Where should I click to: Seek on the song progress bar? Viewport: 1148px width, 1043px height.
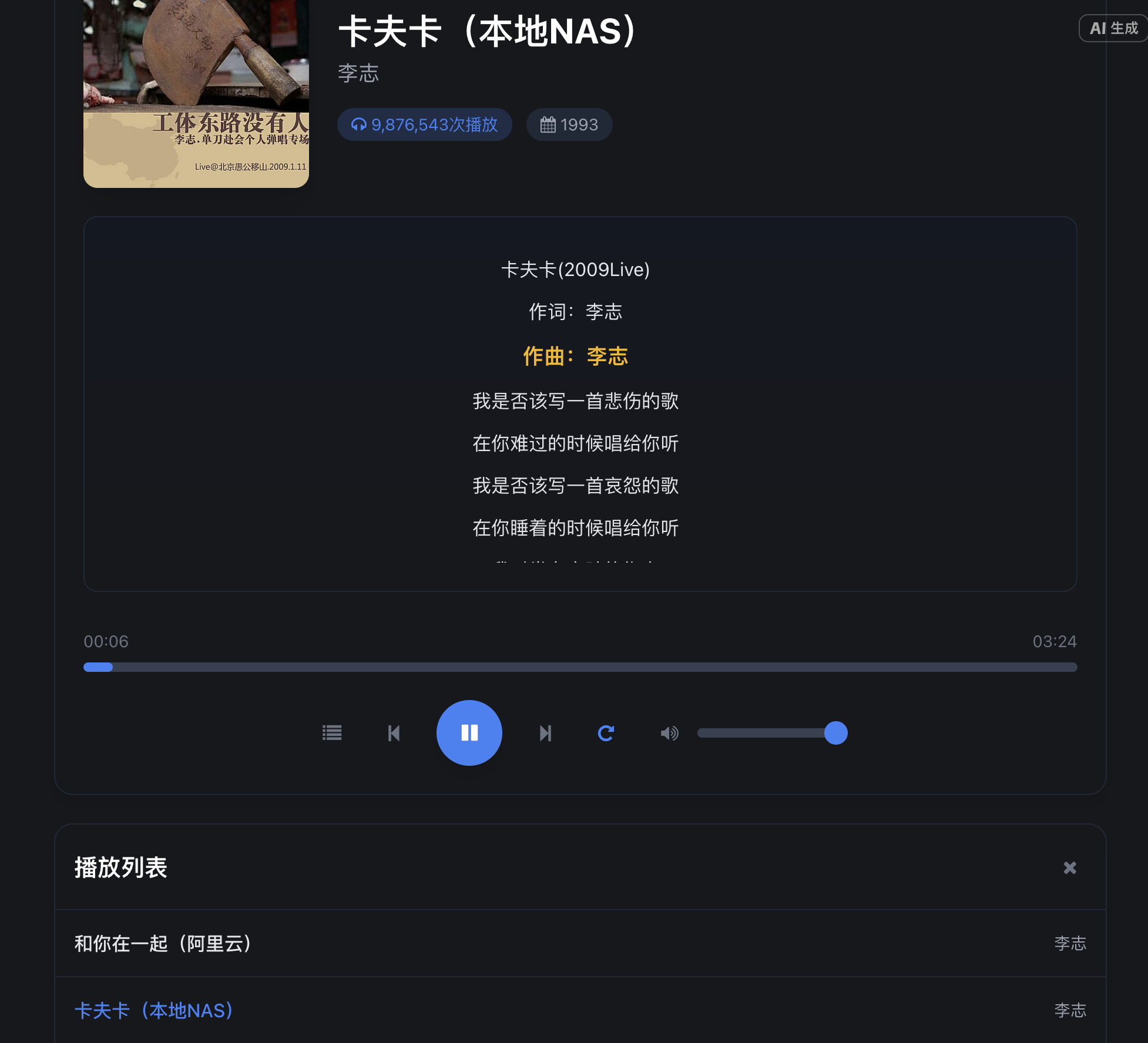[580, 667]
